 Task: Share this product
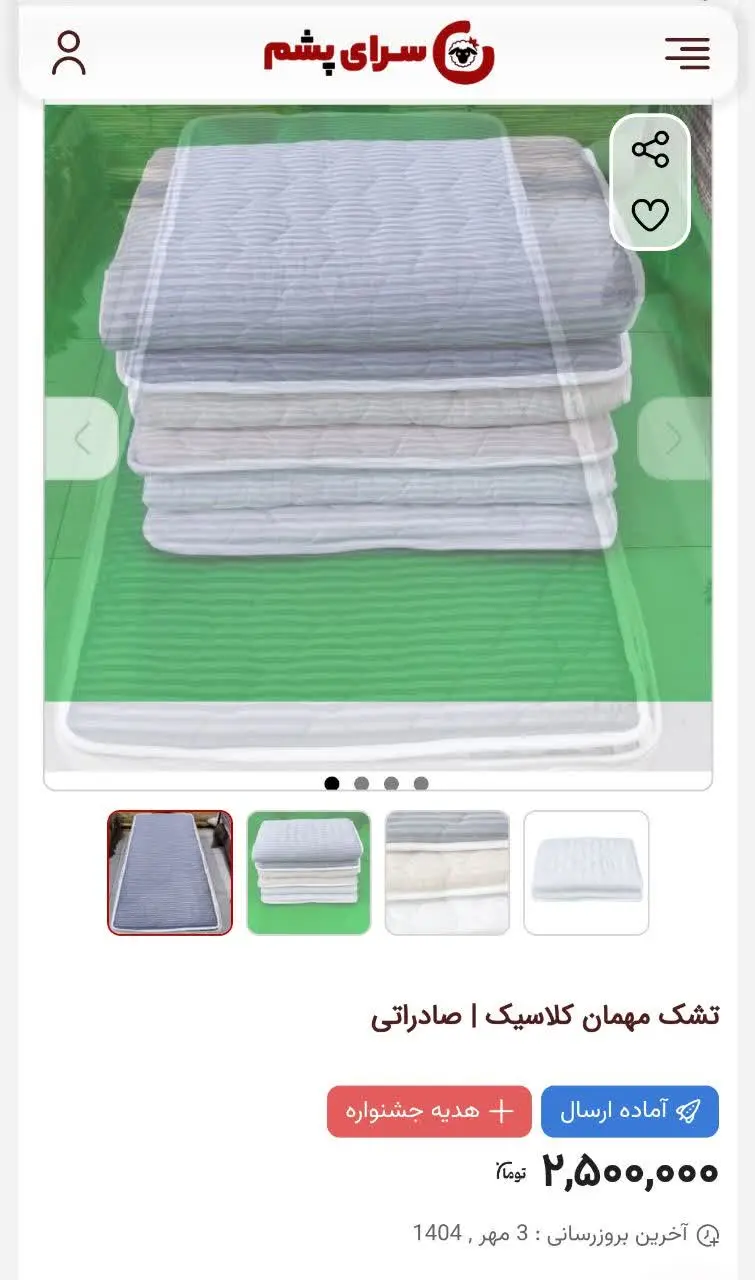tap(650, 150)
